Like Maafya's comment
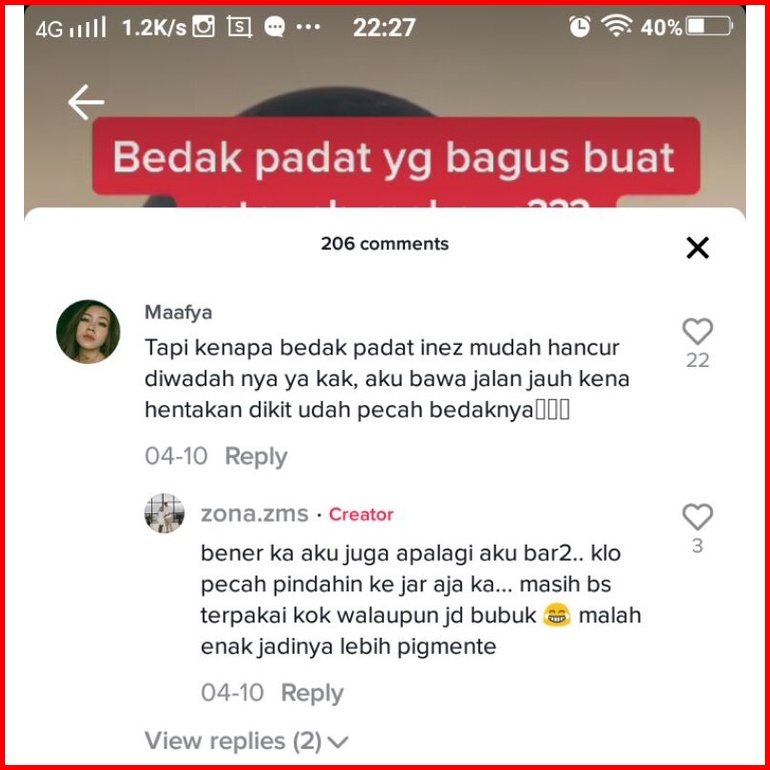770x770 pixels. [x=697, y=332]
